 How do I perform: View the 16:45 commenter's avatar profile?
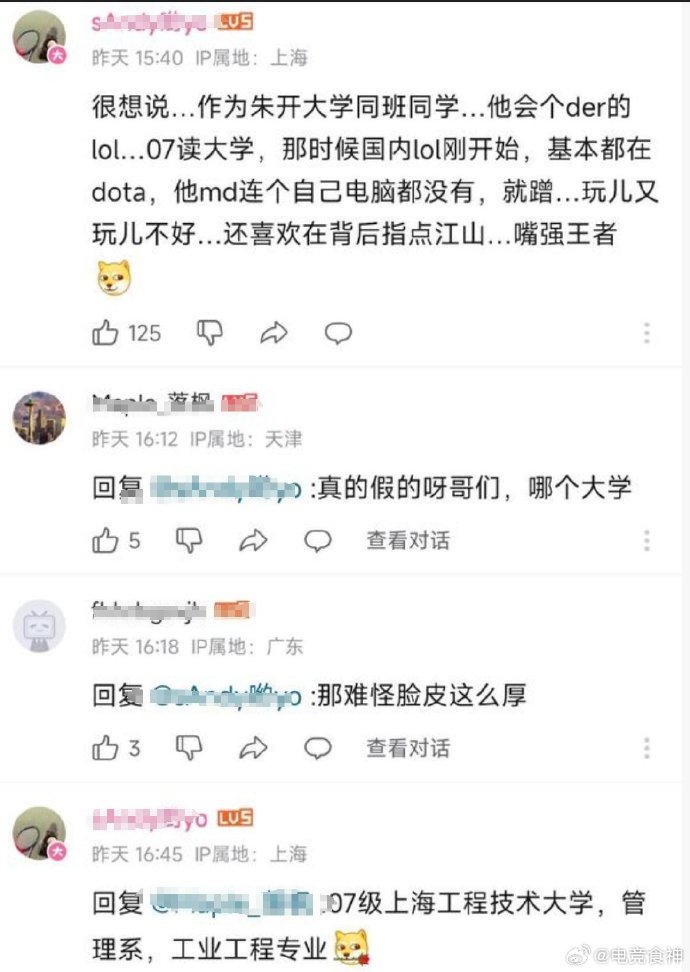[39, 832]
